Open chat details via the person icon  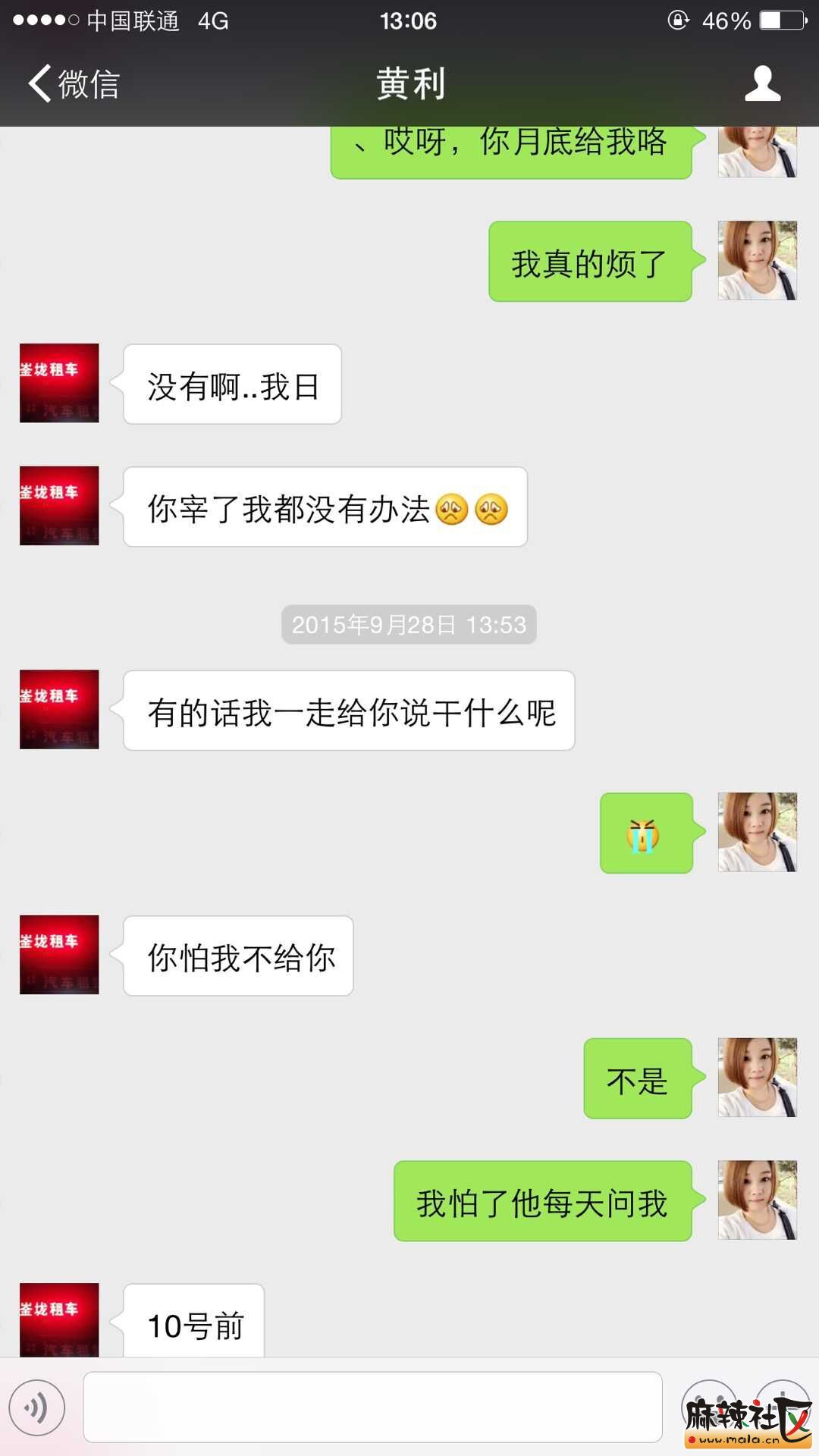pyautogui.click(x=762, y=83)
